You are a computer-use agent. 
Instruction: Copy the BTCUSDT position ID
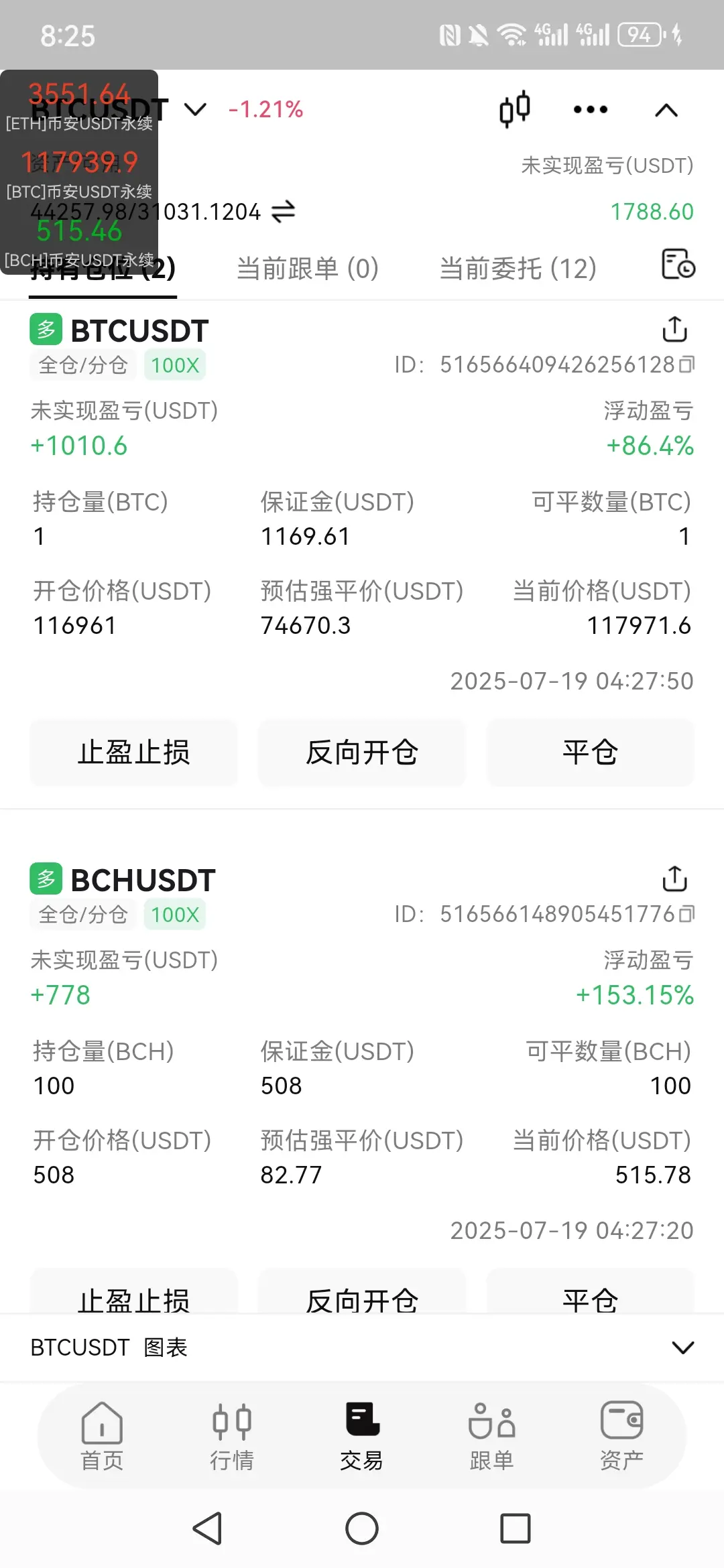tap(687, 365)
